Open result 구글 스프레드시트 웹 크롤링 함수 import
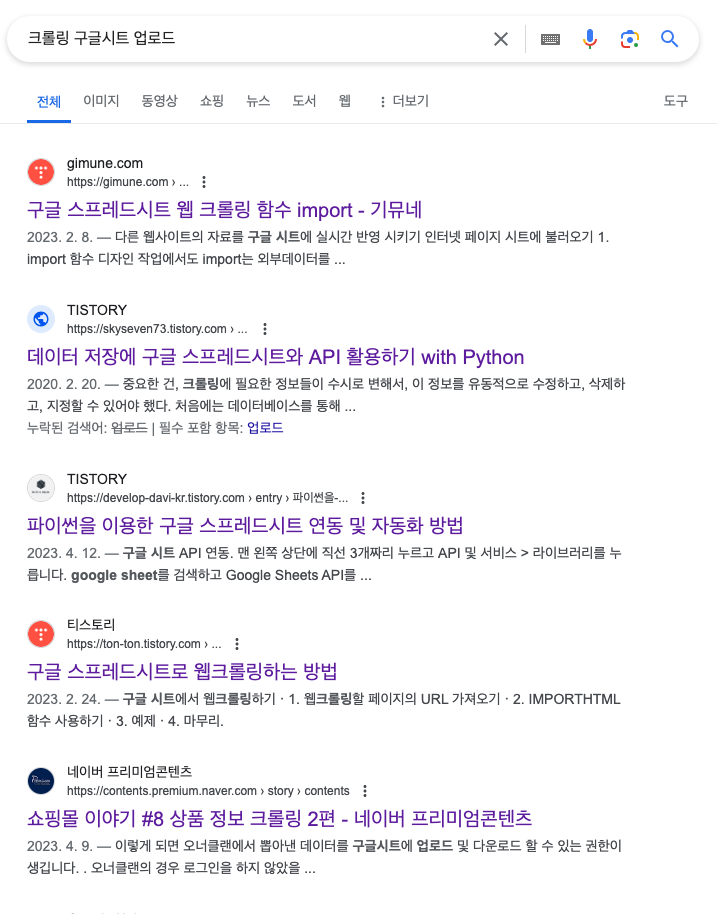 [225, 210]
